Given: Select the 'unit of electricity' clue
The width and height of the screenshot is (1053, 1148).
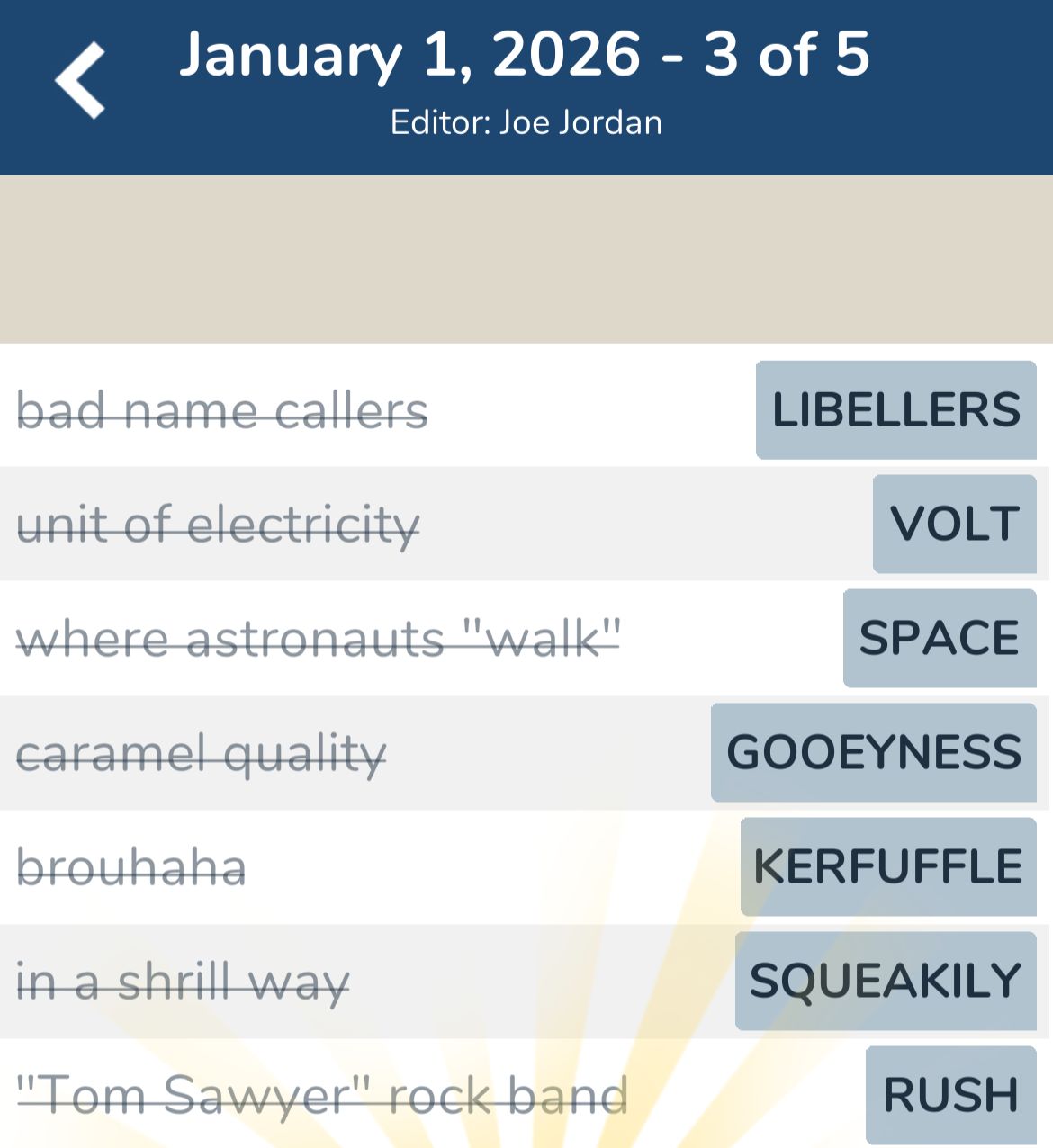Looking at the screenshot, I should [219, 526].
